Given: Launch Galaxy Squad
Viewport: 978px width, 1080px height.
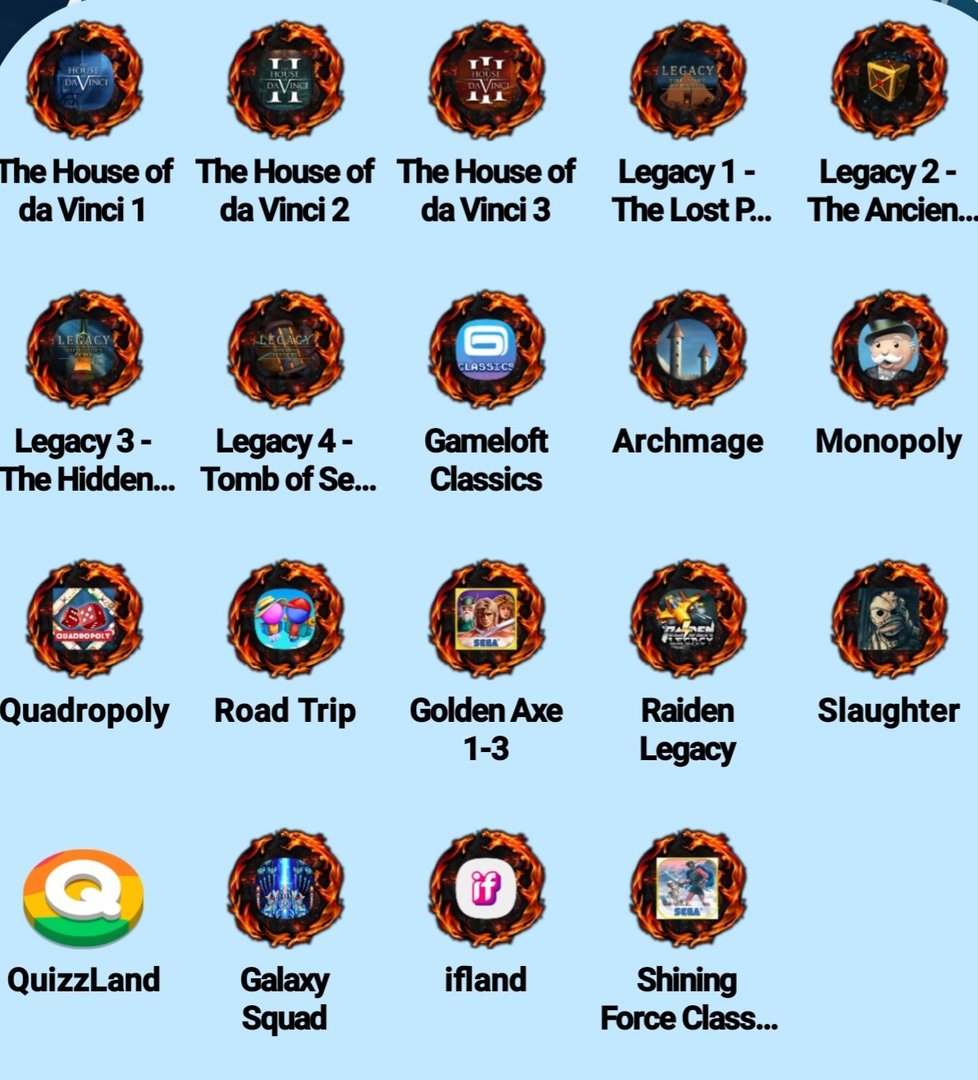Looking at the screenshot, I should click(285, 889).
